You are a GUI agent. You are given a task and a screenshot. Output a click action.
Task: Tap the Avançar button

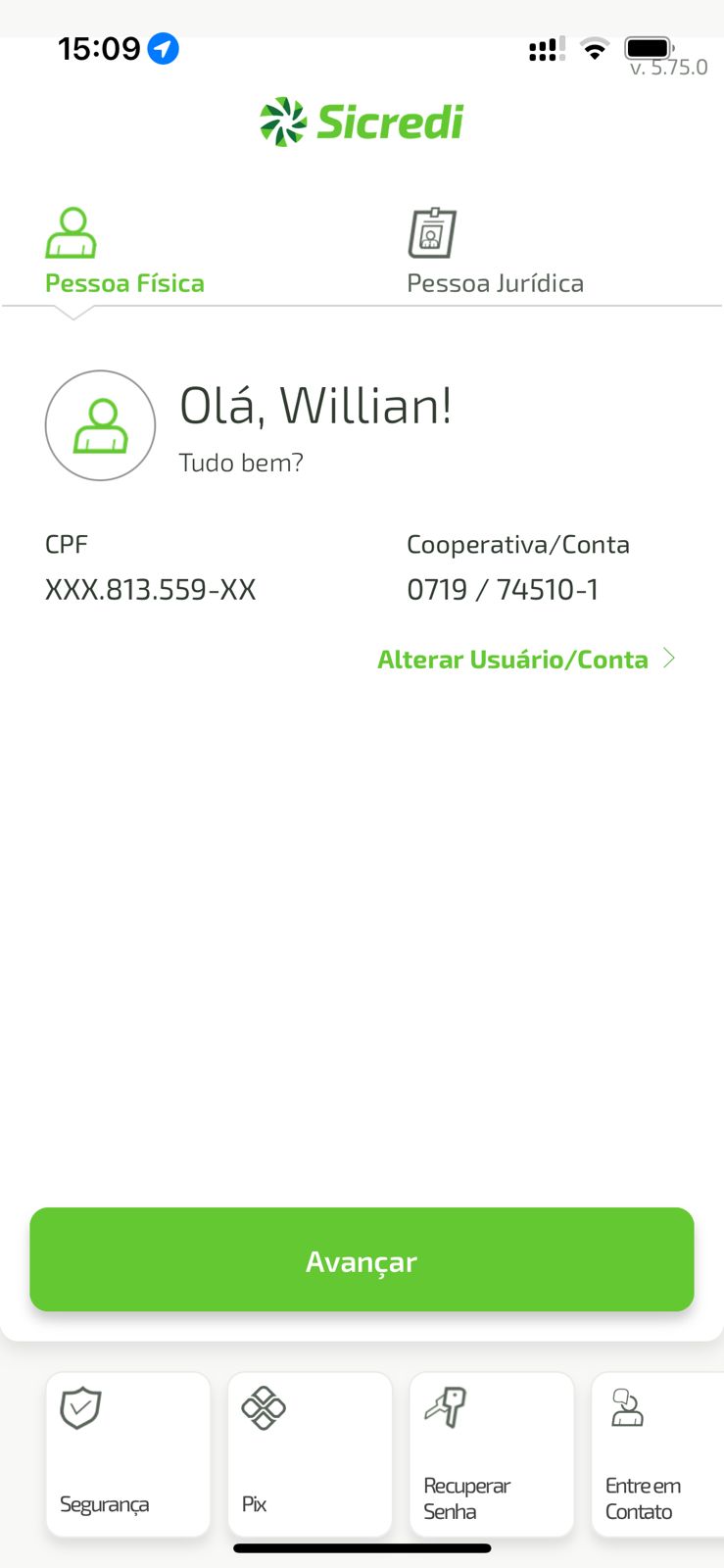[x=362, y=1260]
